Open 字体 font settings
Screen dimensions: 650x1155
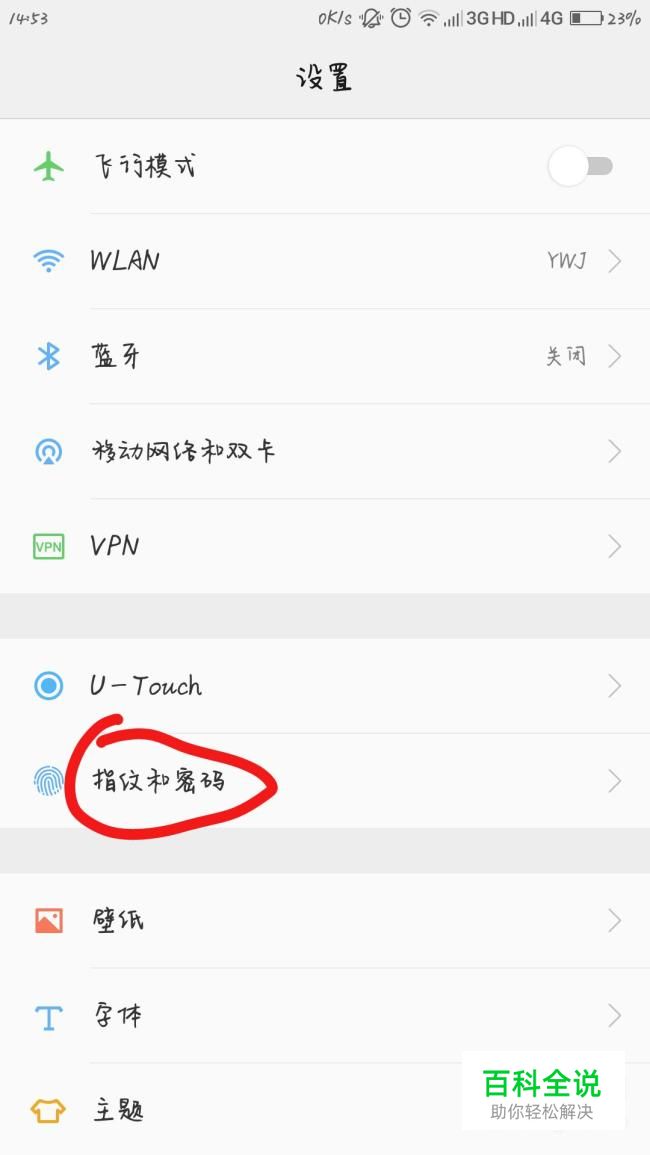[325, 1016]
